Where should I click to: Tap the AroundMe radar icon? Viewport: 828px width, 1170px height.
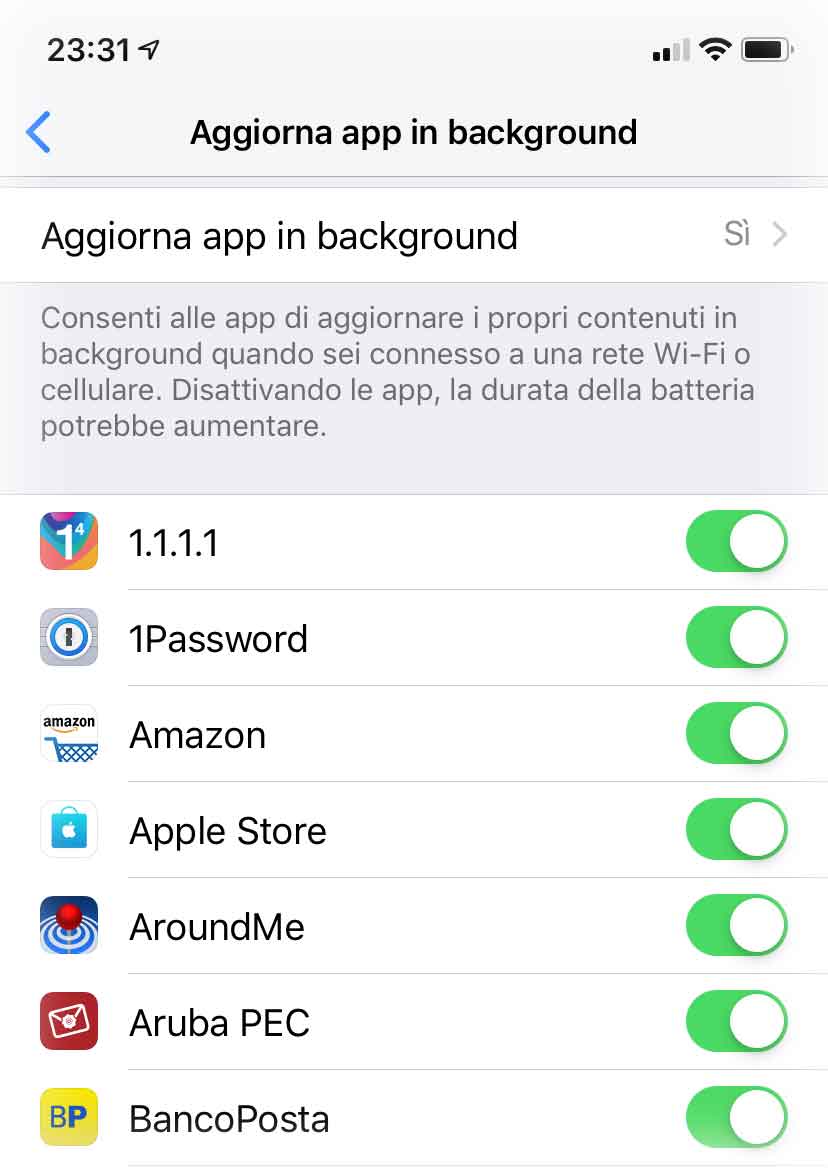[69, 926]
